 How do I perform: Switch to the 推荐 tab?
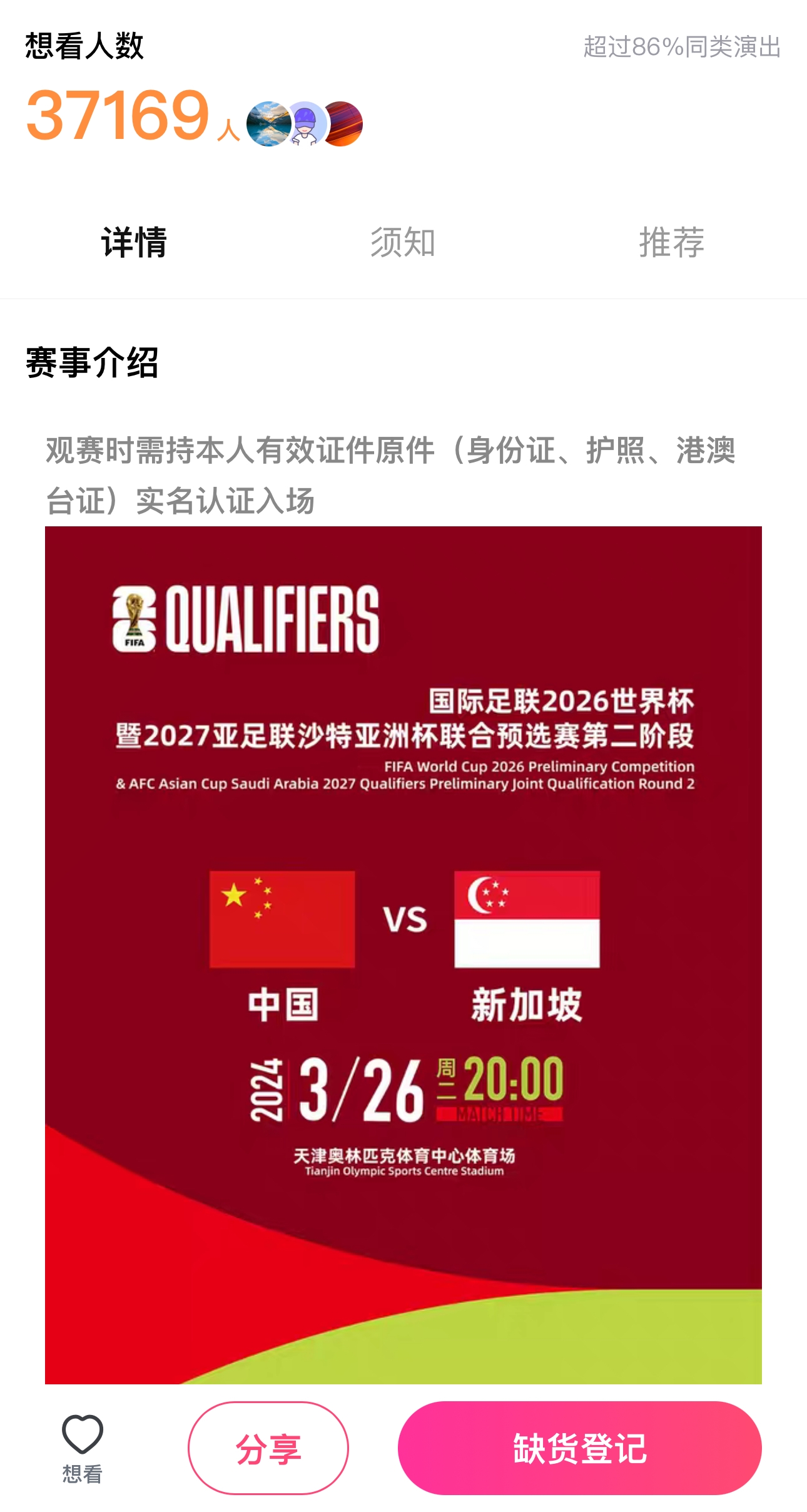tap(671, 243)
